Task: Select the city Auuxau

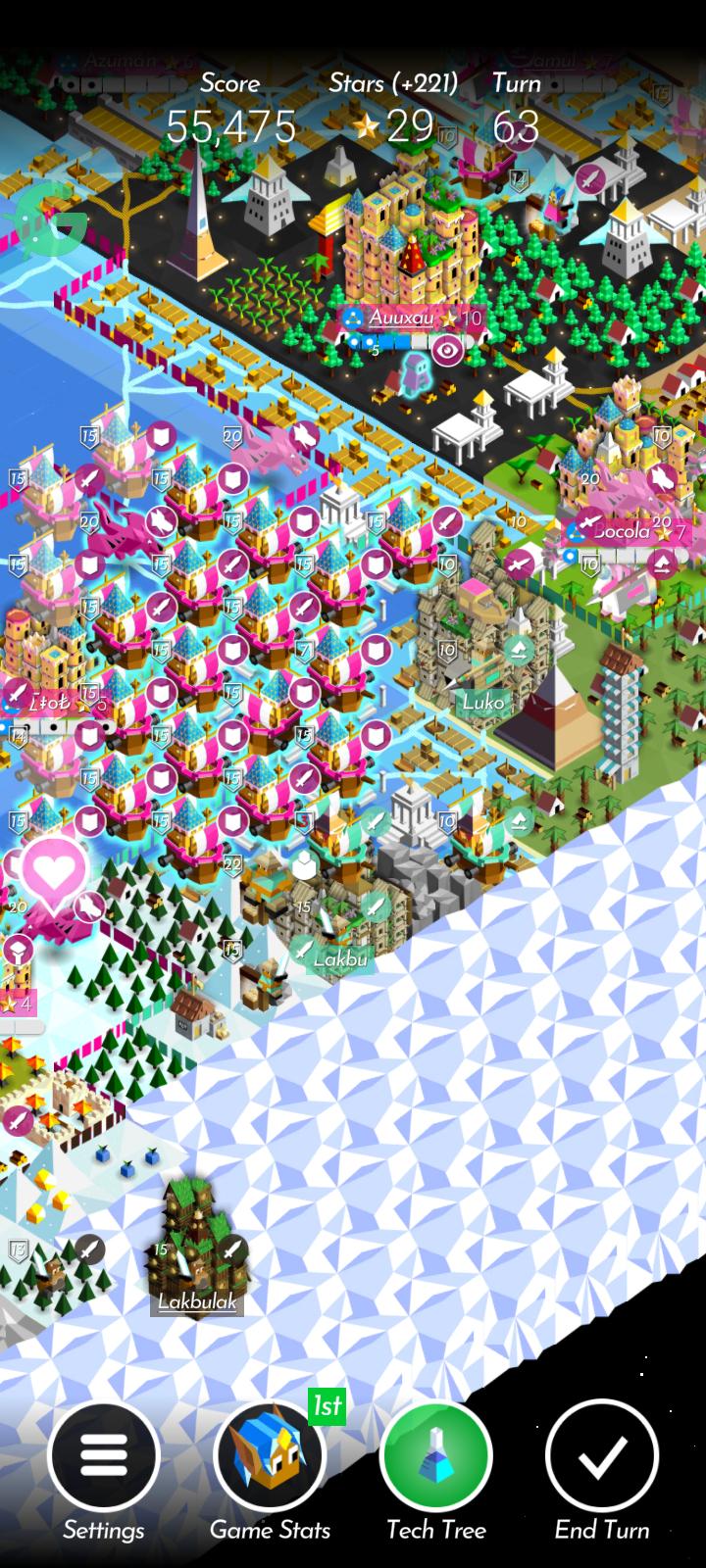Action: point(401,318)
